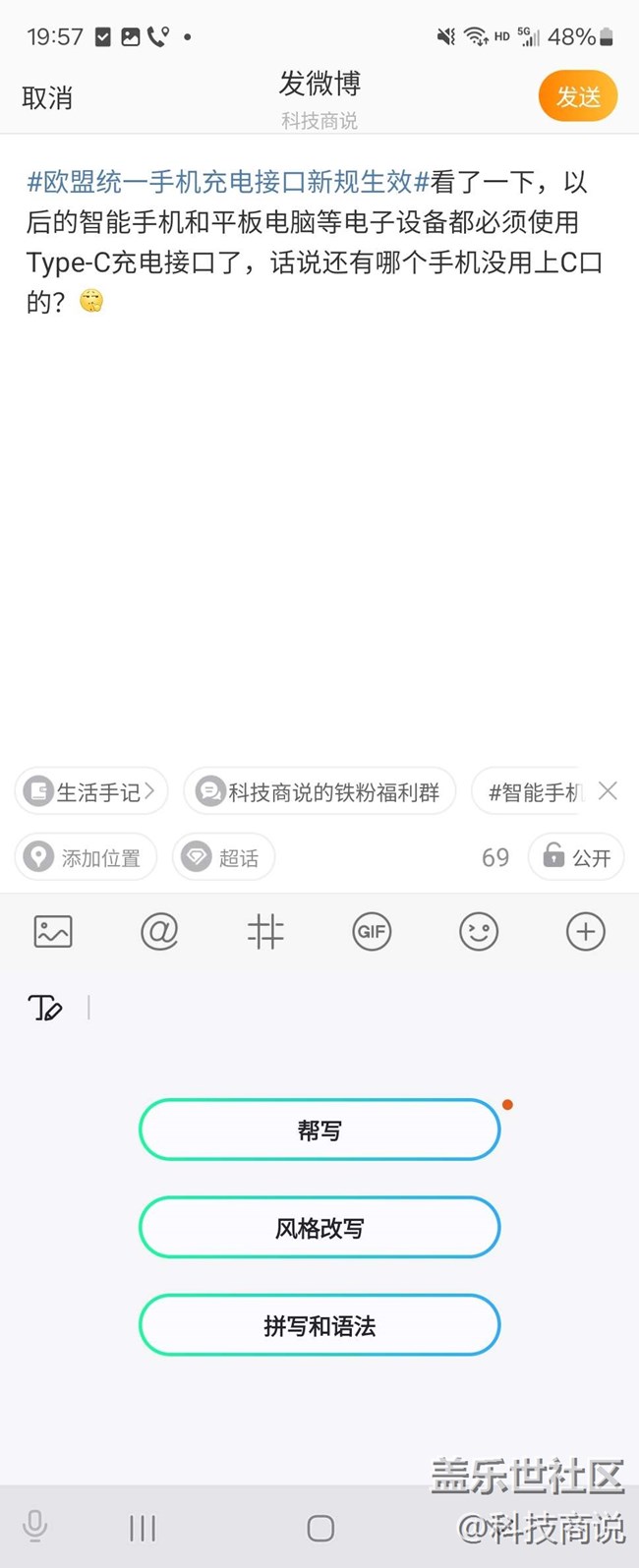Open the emoji smiley panel
This screenshot has width=639, height=1568.
pyautogui.click(x=479, y=931)
